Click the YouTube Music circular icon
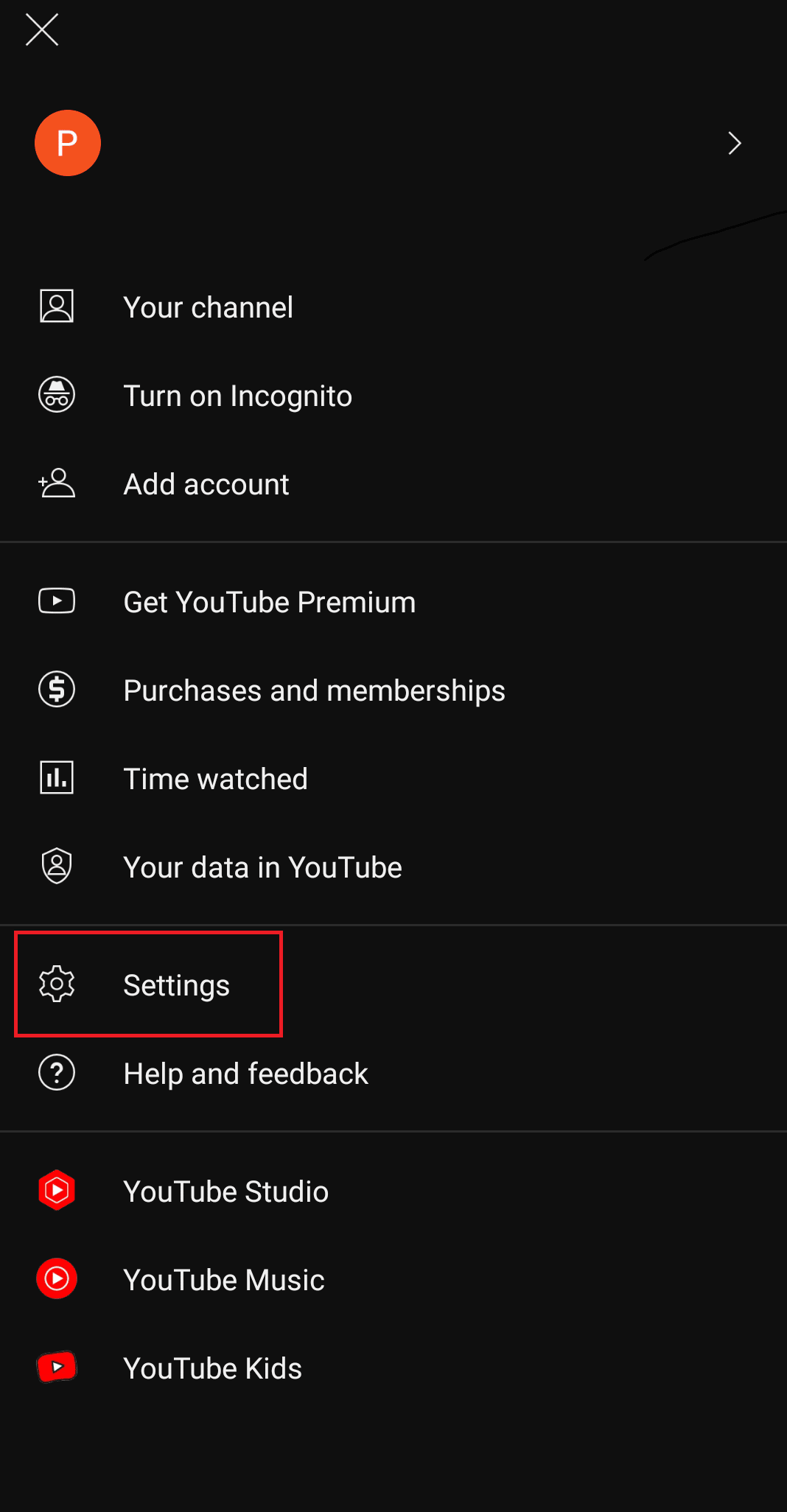 pyautogui.click(x=56, y=1279)
